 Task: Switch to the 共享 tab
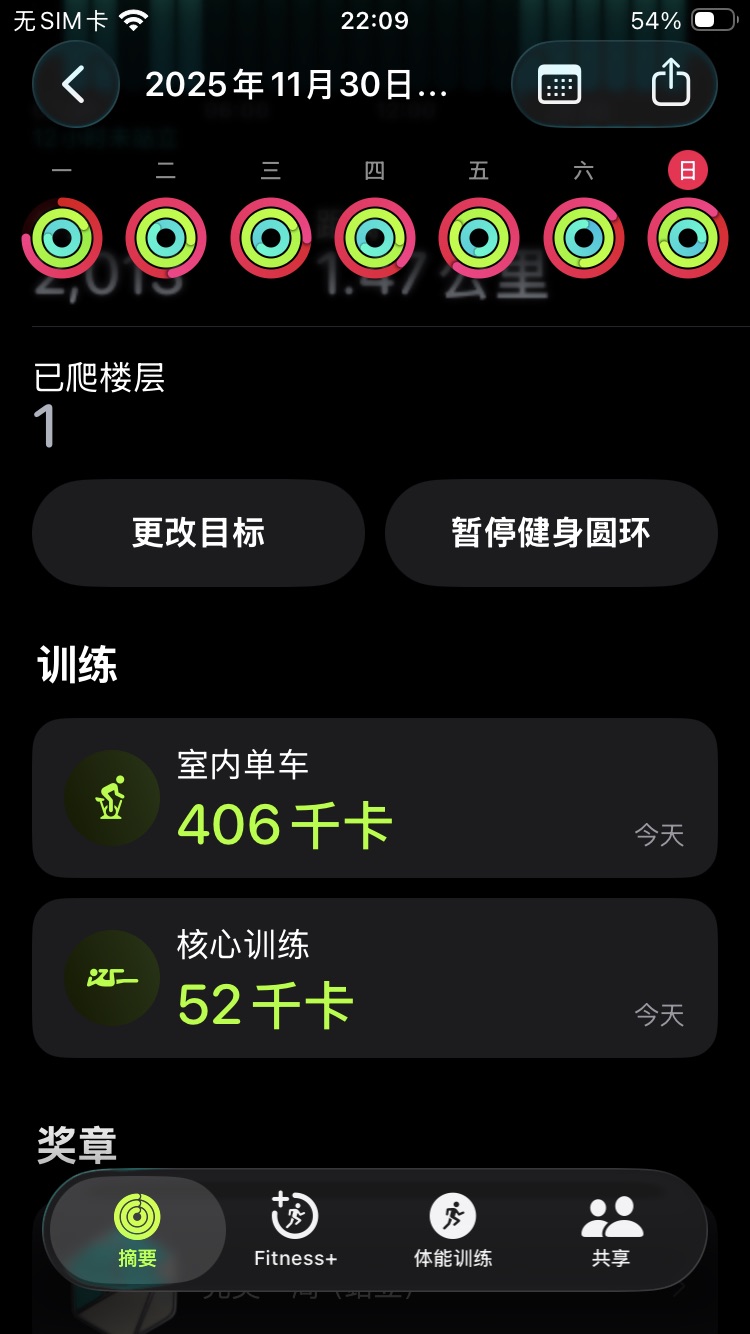point(611,1230)
